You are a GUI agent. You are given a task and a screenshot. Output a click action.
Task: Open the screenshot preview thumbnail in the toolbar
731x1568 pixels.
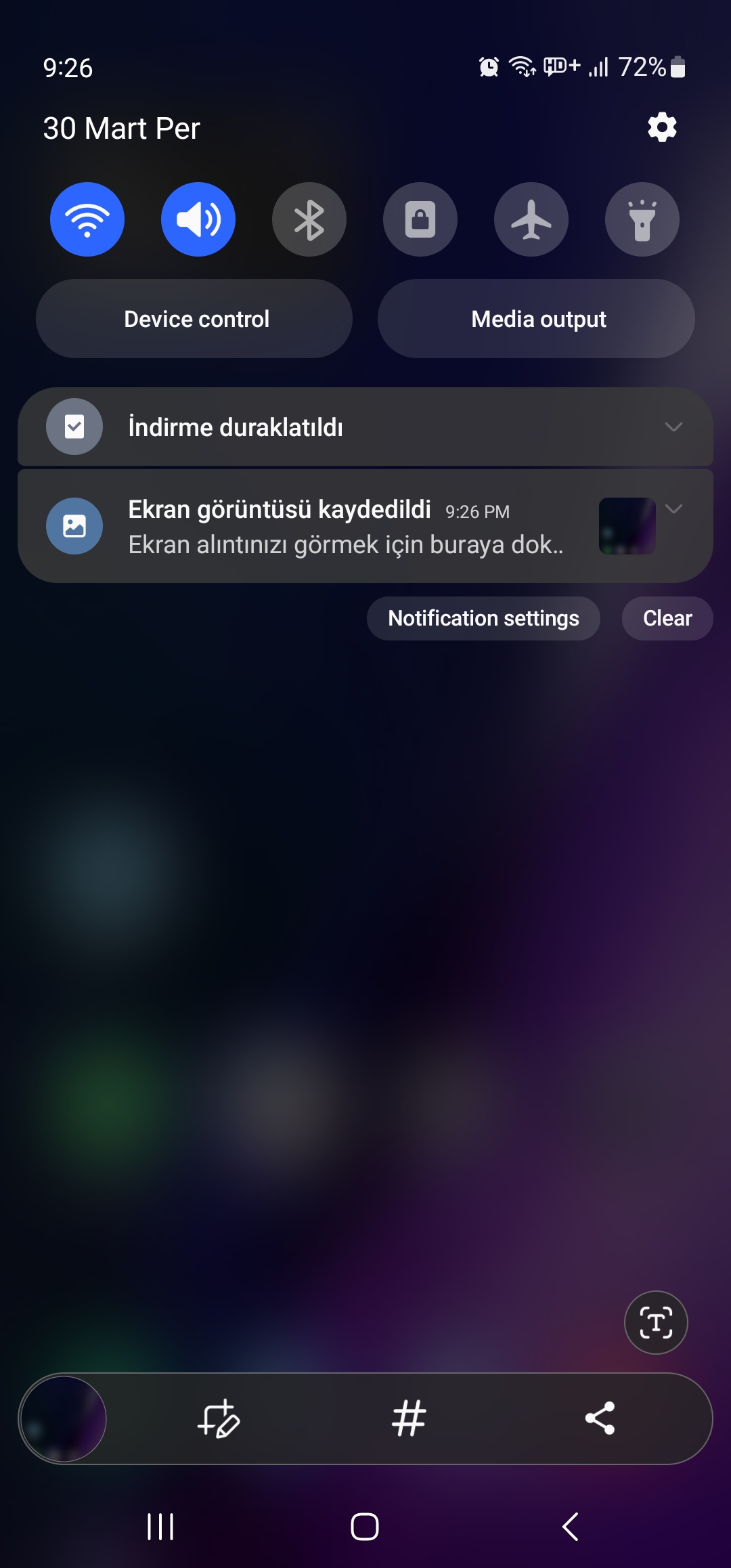point(64,1418)
